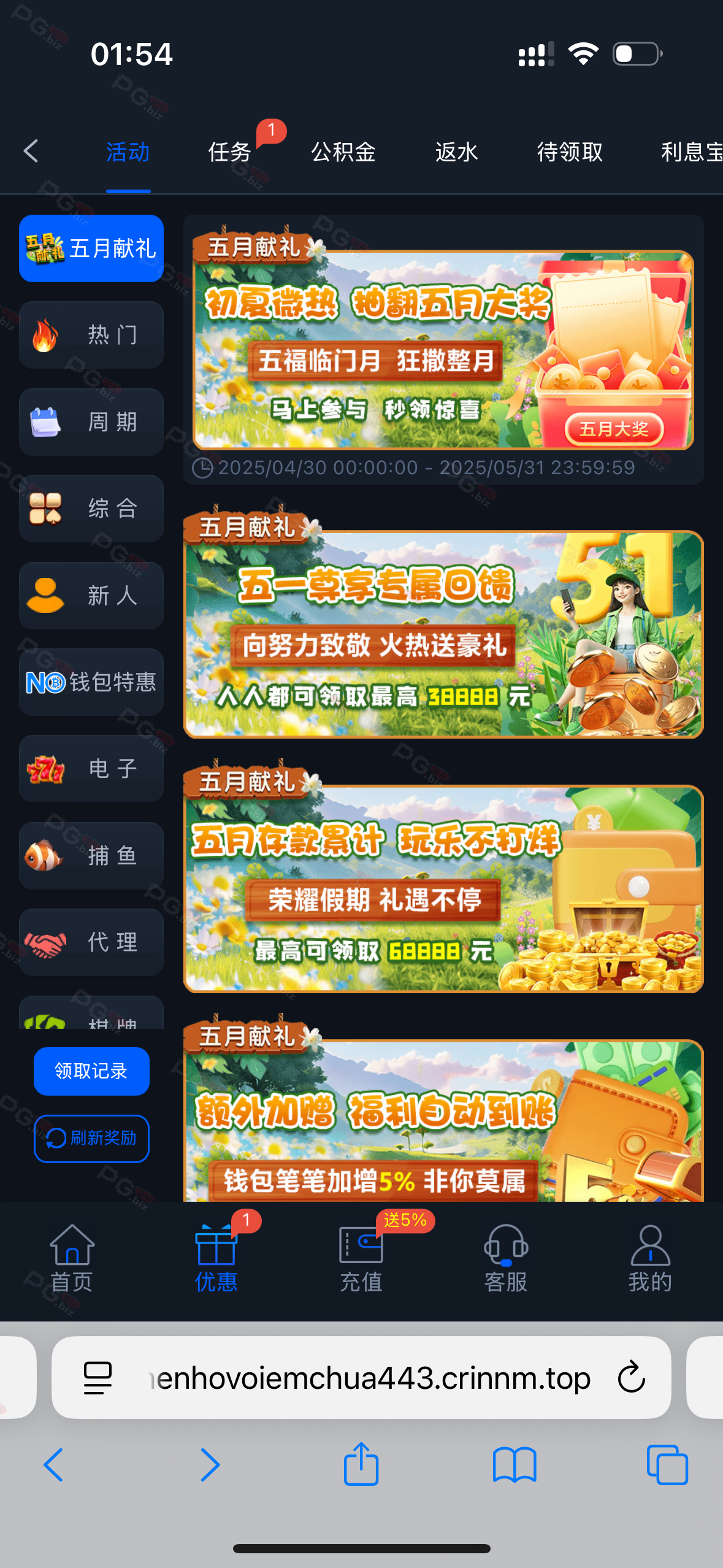Viewport: 723px width, 1568px height.
Task: Open the 公积金 tab
Action: [343, 152]
